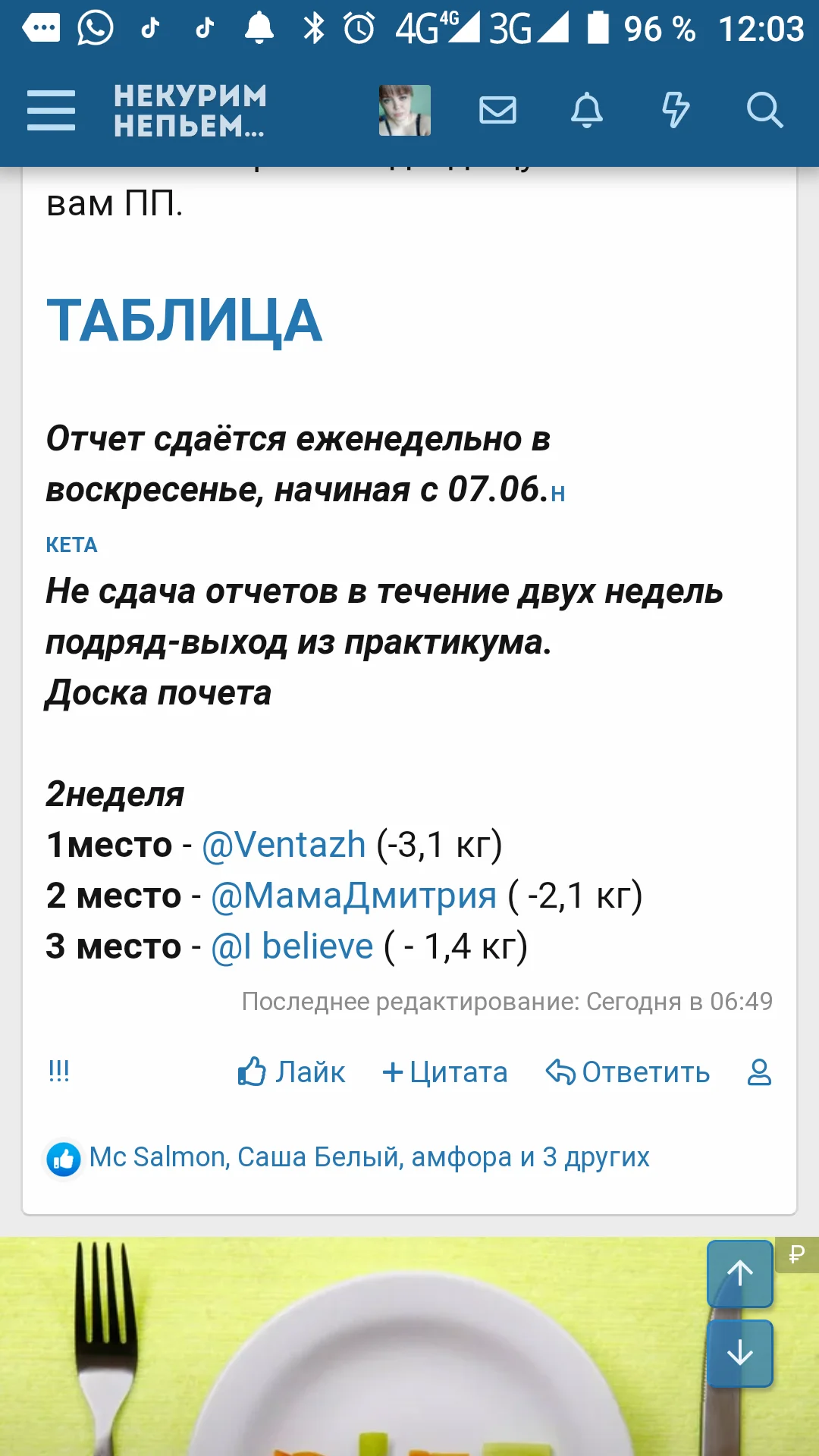Open @Ventazh user profile link

[x=285, y=844]
